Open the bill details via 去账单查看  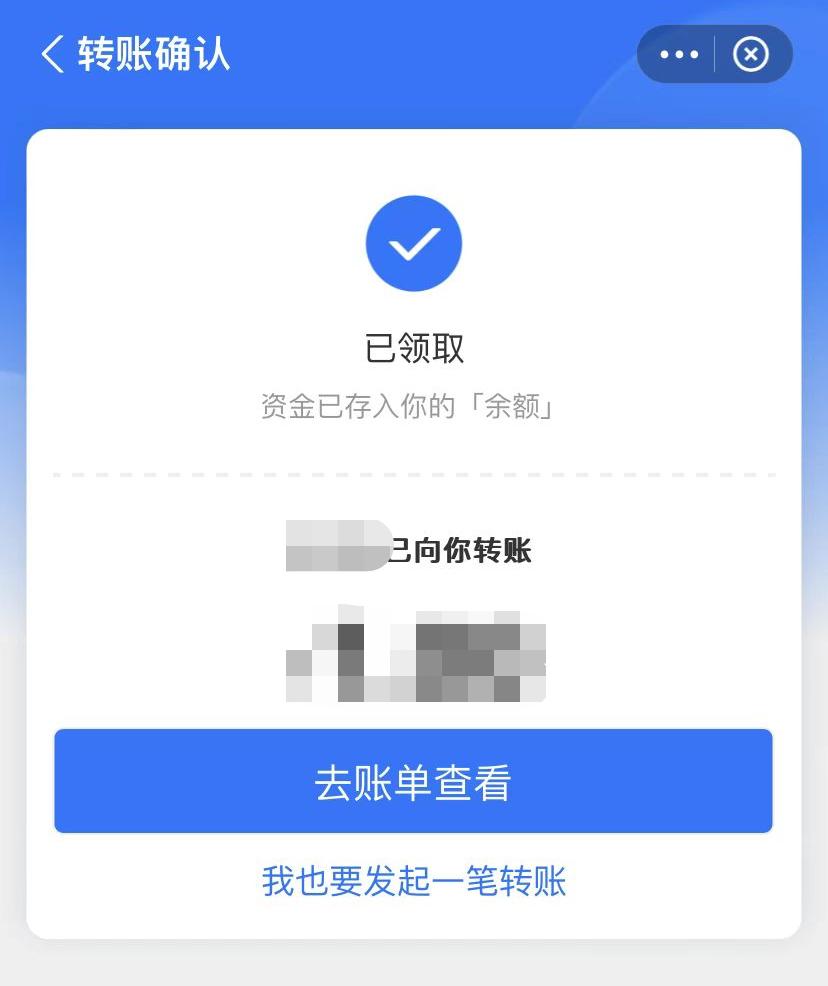[x=414, y=781]
